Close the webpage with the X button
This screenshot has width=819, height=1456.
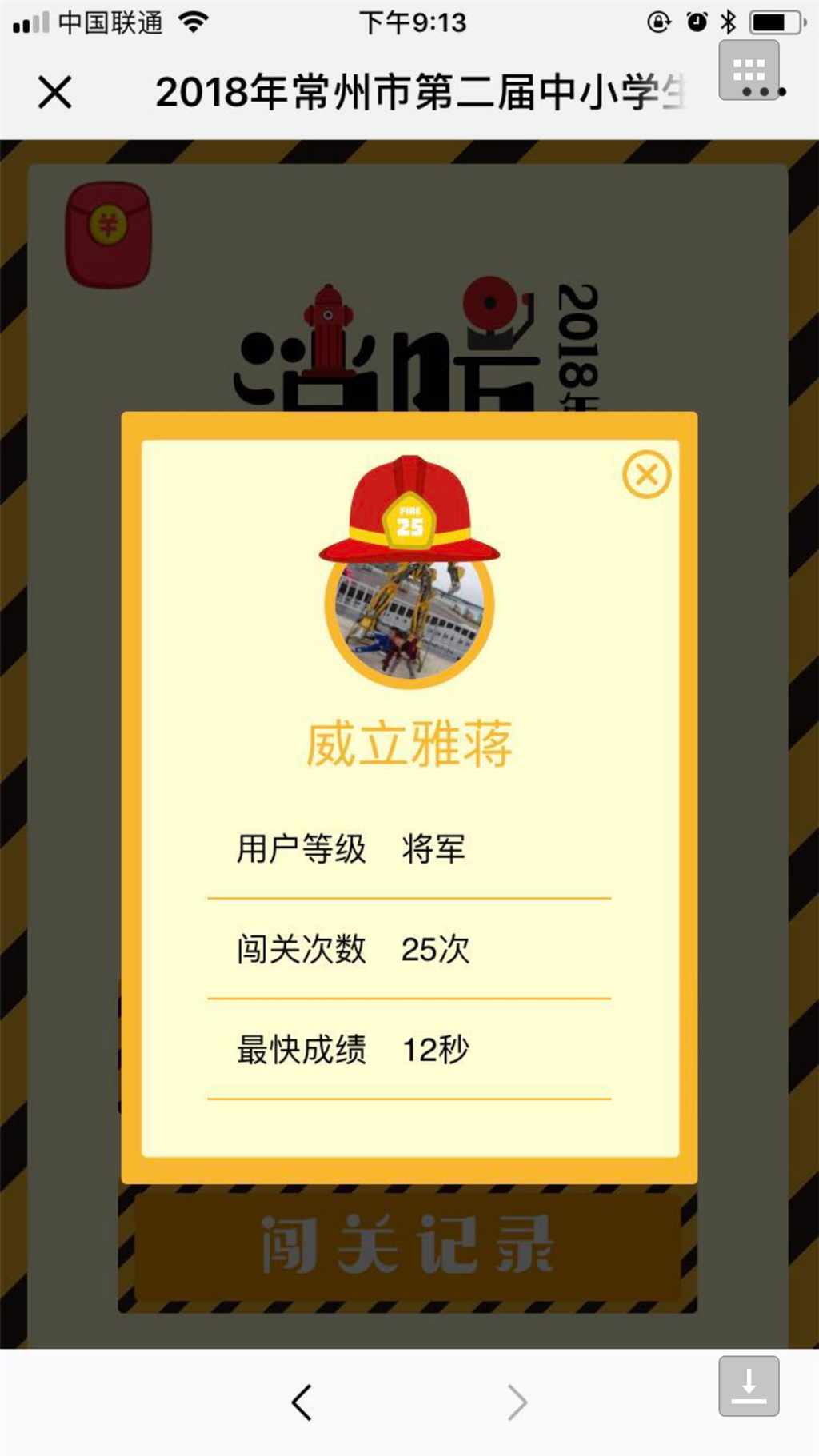[54, 92]
